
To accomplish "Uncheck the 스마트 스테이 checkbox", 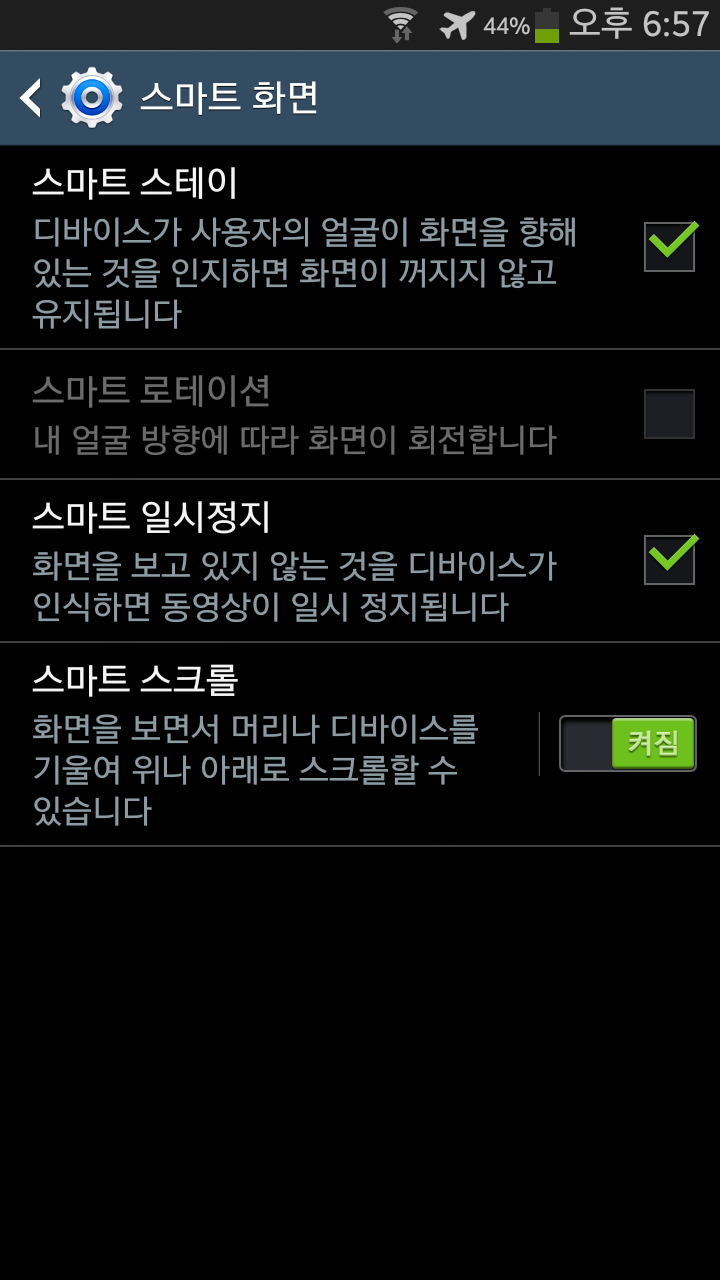I will (x=669, y=247).
